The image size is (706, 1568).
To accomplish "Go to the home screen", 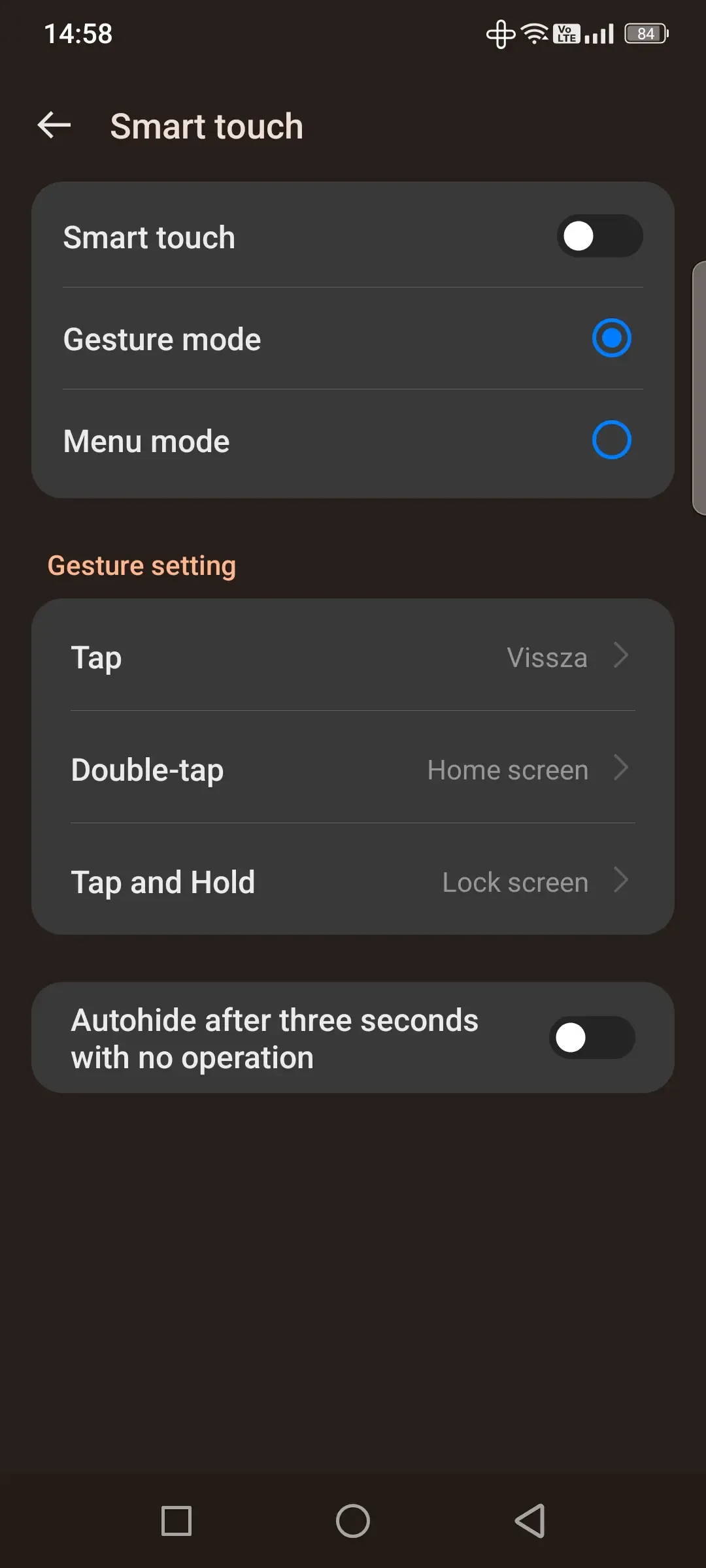I will 353,1521.
